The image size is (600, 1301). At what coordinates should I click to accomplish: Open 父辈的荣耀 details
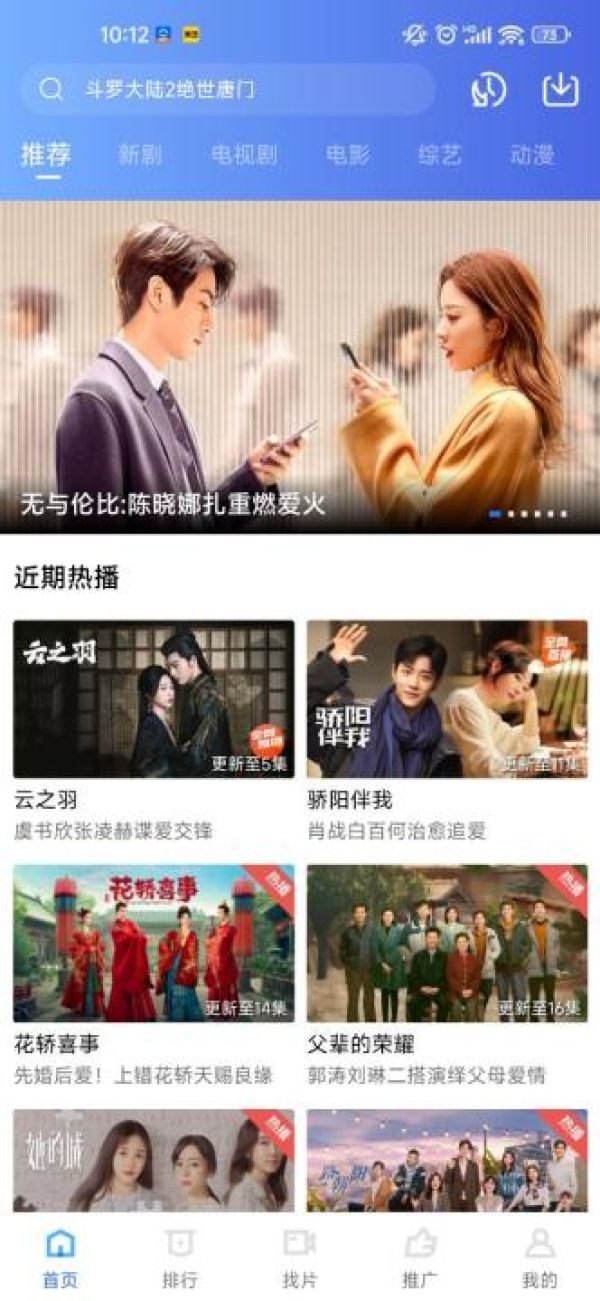click(x=447, y=943)
